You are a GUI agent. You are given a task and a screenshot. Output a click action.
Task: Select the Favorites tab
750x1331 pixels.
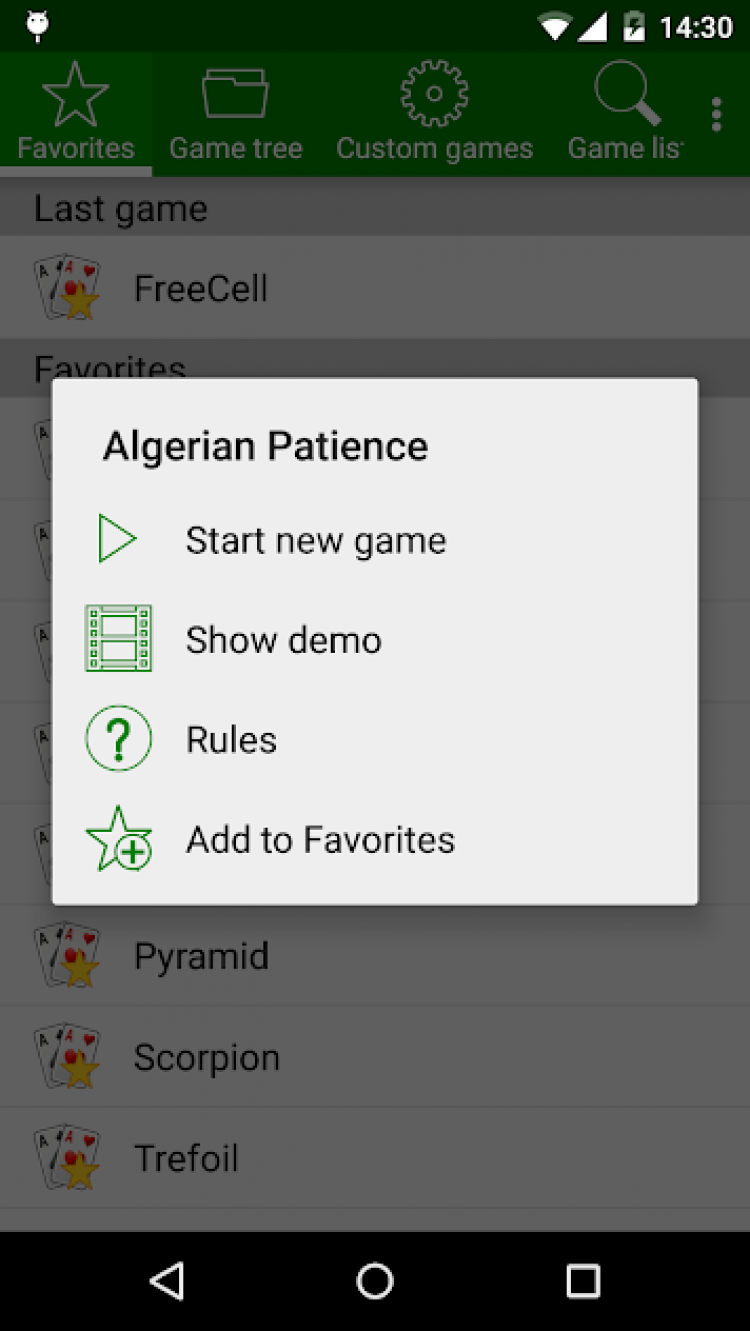pyautogui.click(x=76, y=115)
